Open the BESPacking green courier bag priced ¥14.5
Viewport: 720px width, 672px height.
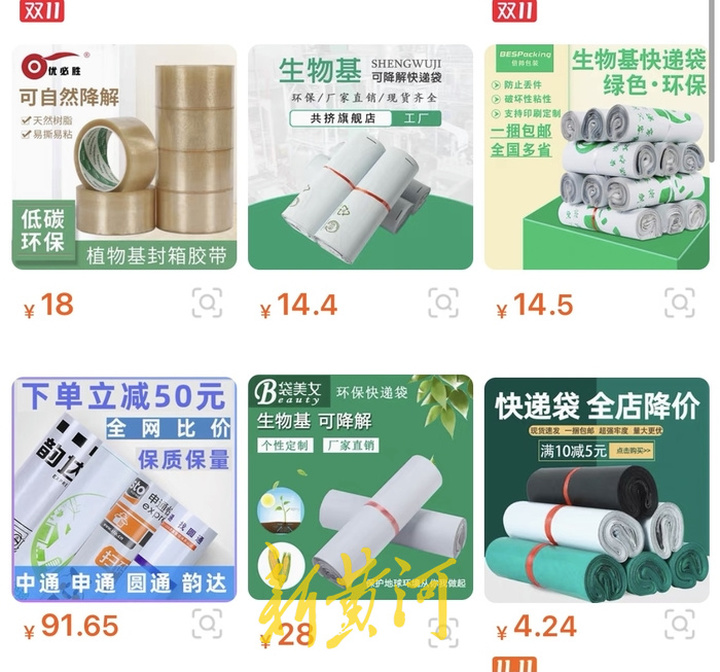click(596, 157)
